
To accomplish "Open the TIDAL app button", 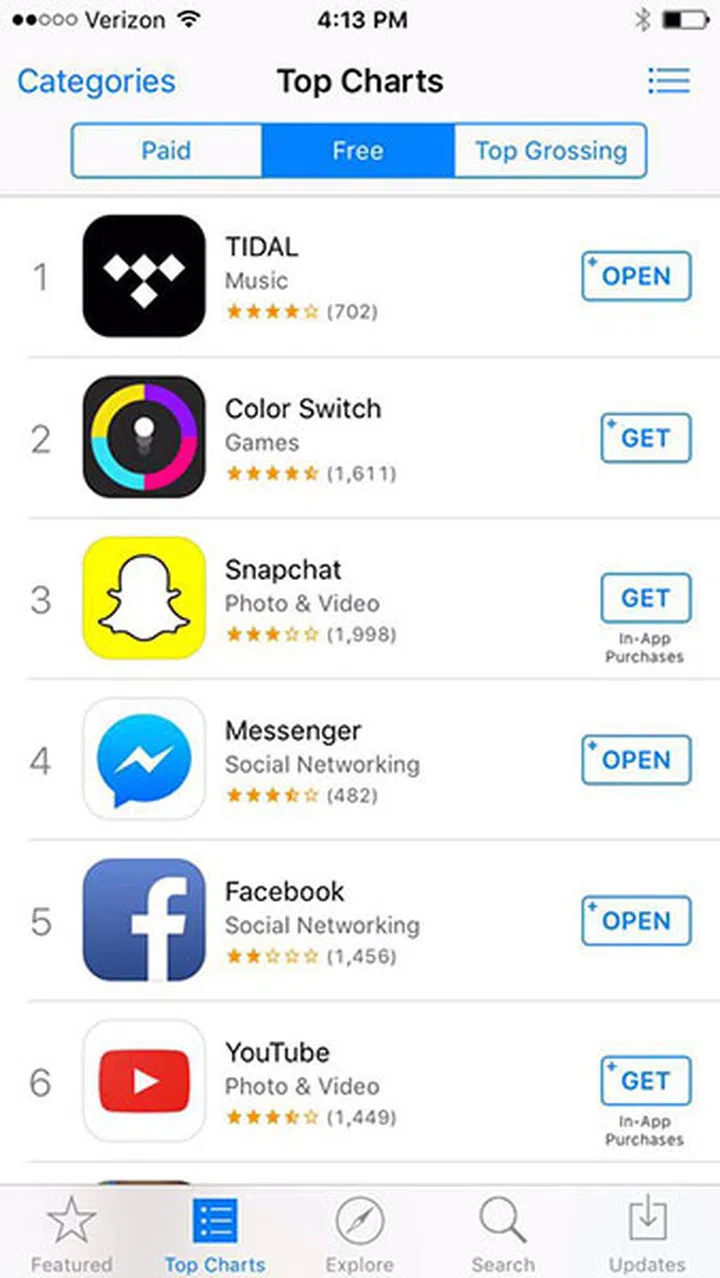I will 636,276.
